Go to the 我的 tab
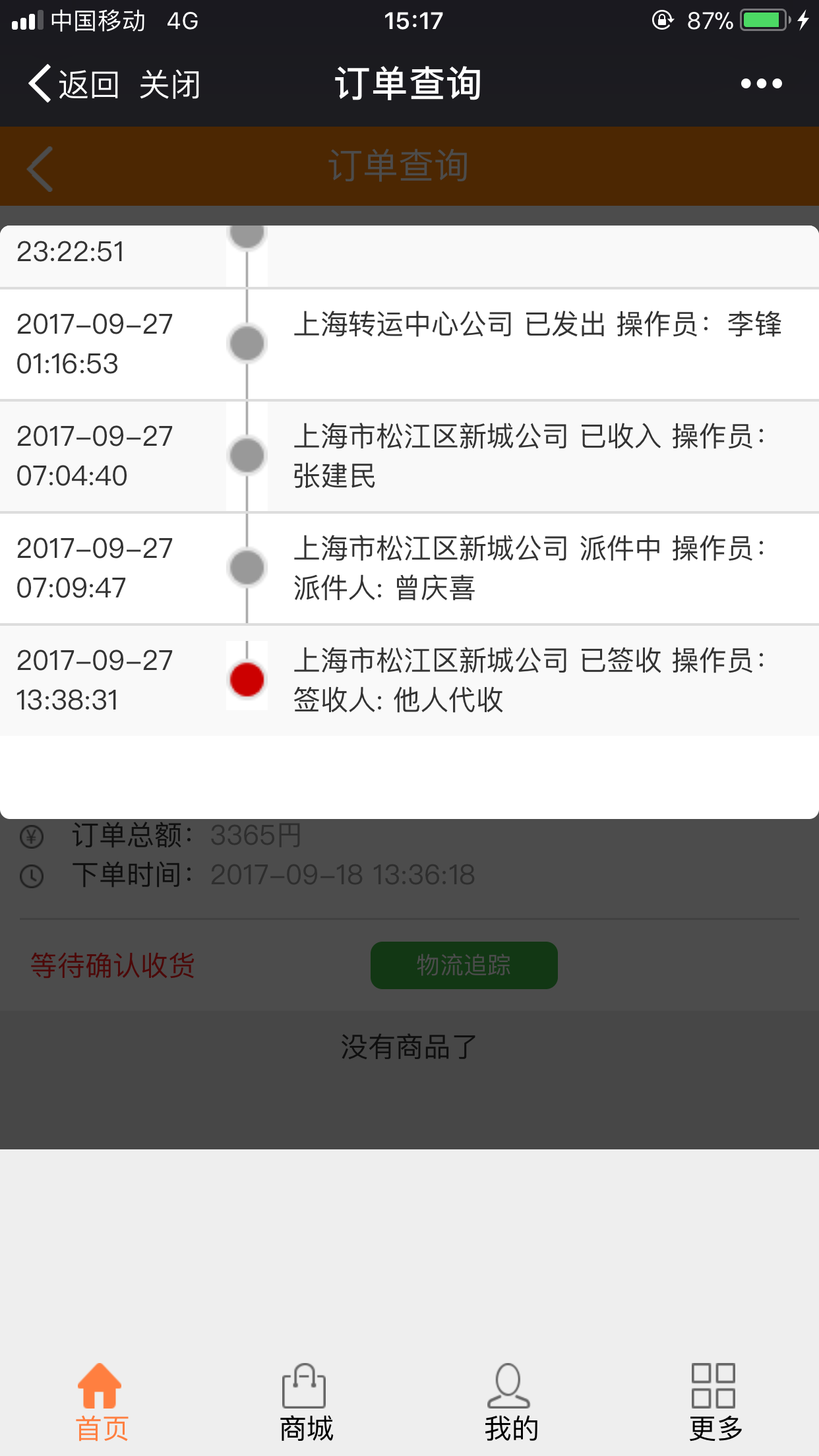This screenshot has height=1456, width=819. pyautogui.click(x=511, y=1402)
